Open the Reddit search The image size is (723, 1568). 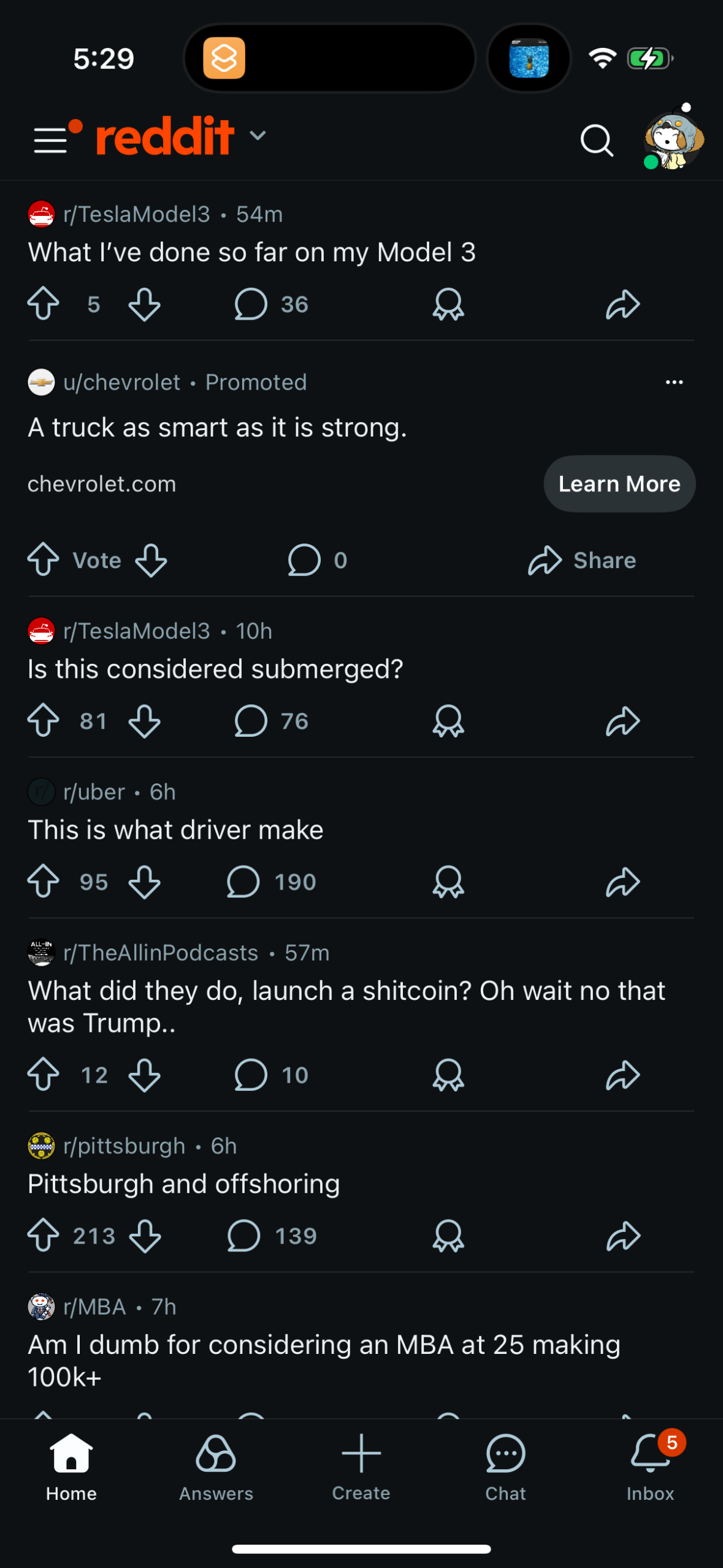pyautogui.click(x=595, y=140)
